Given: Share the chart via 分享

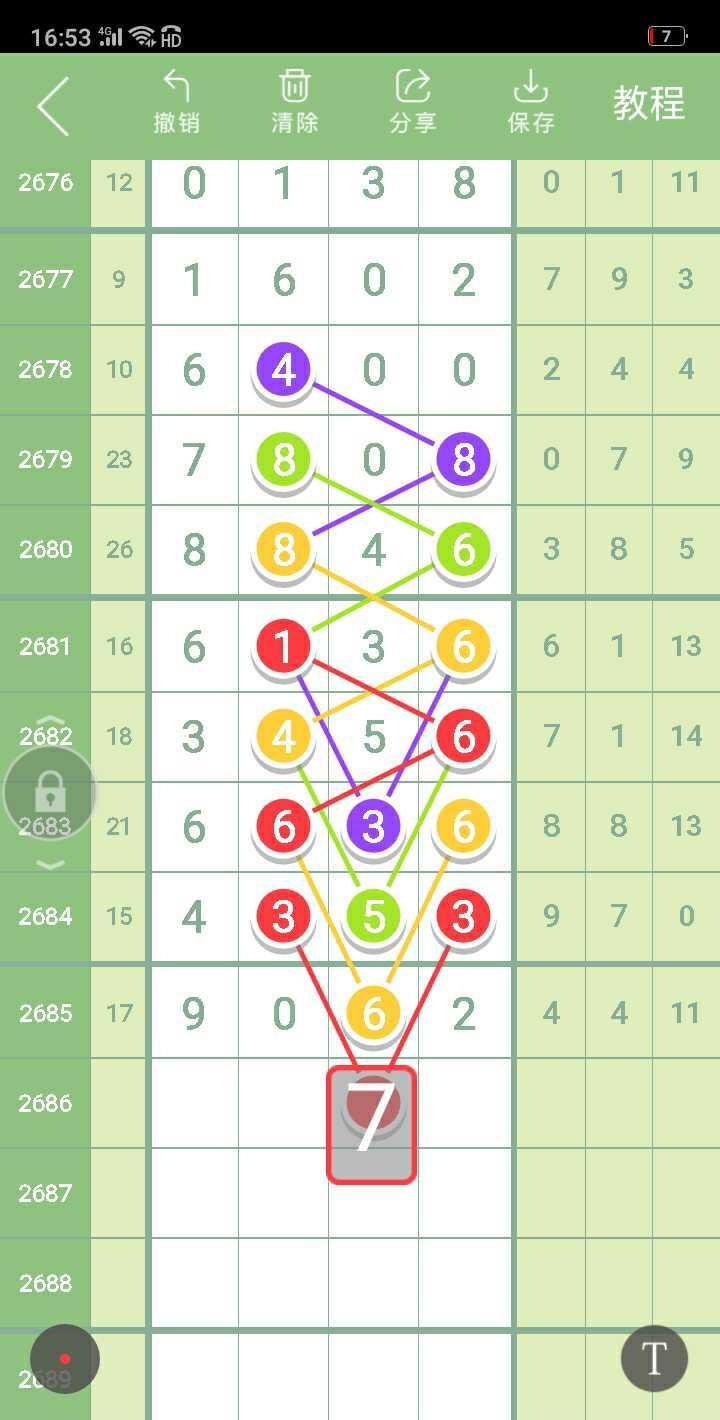Looking at the screenshot, I should [x=413, y=103].
